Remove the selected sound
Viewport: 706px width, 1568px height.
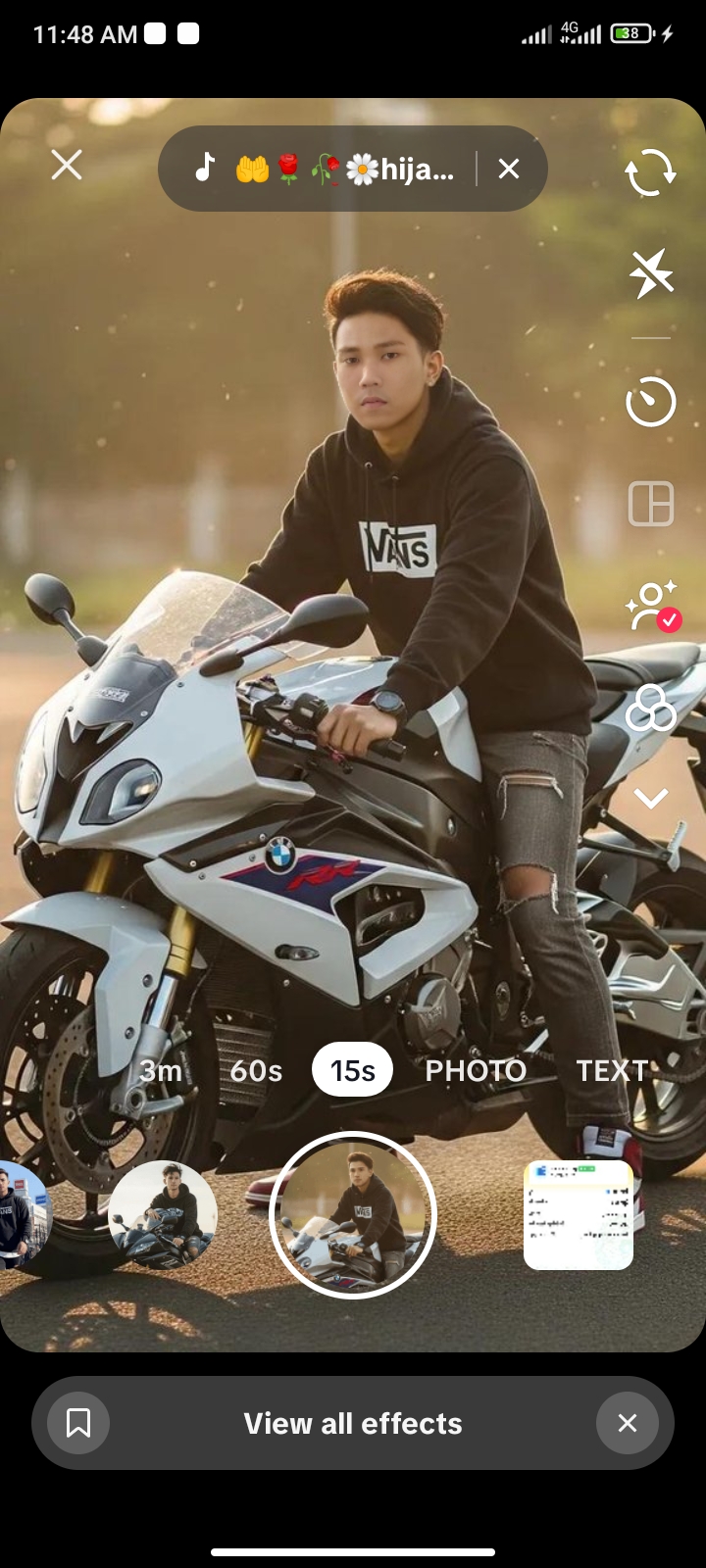click(x=509, y=170)
